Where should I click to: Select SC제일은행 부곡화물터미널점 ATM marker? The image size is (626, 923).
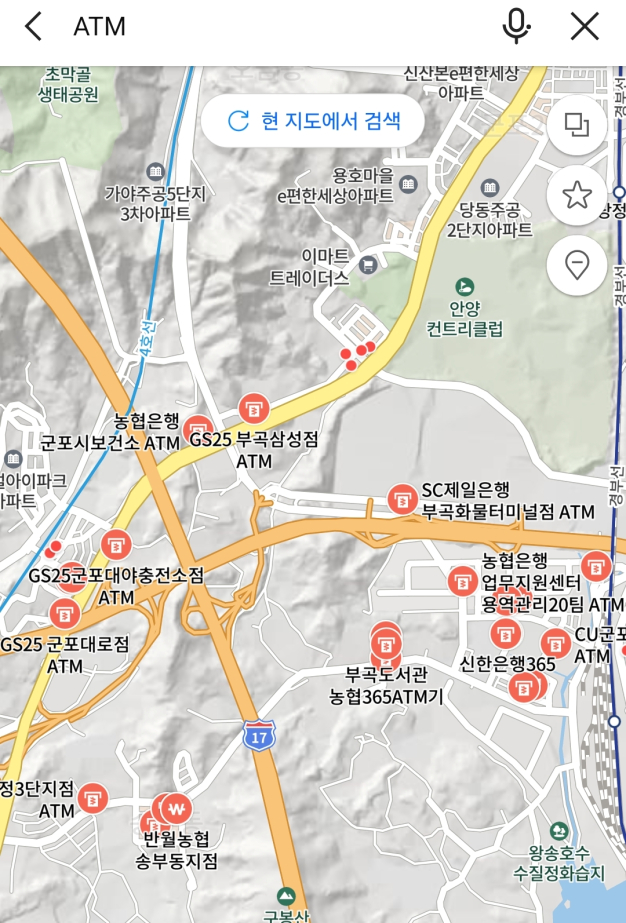click(x=402, y=497)
